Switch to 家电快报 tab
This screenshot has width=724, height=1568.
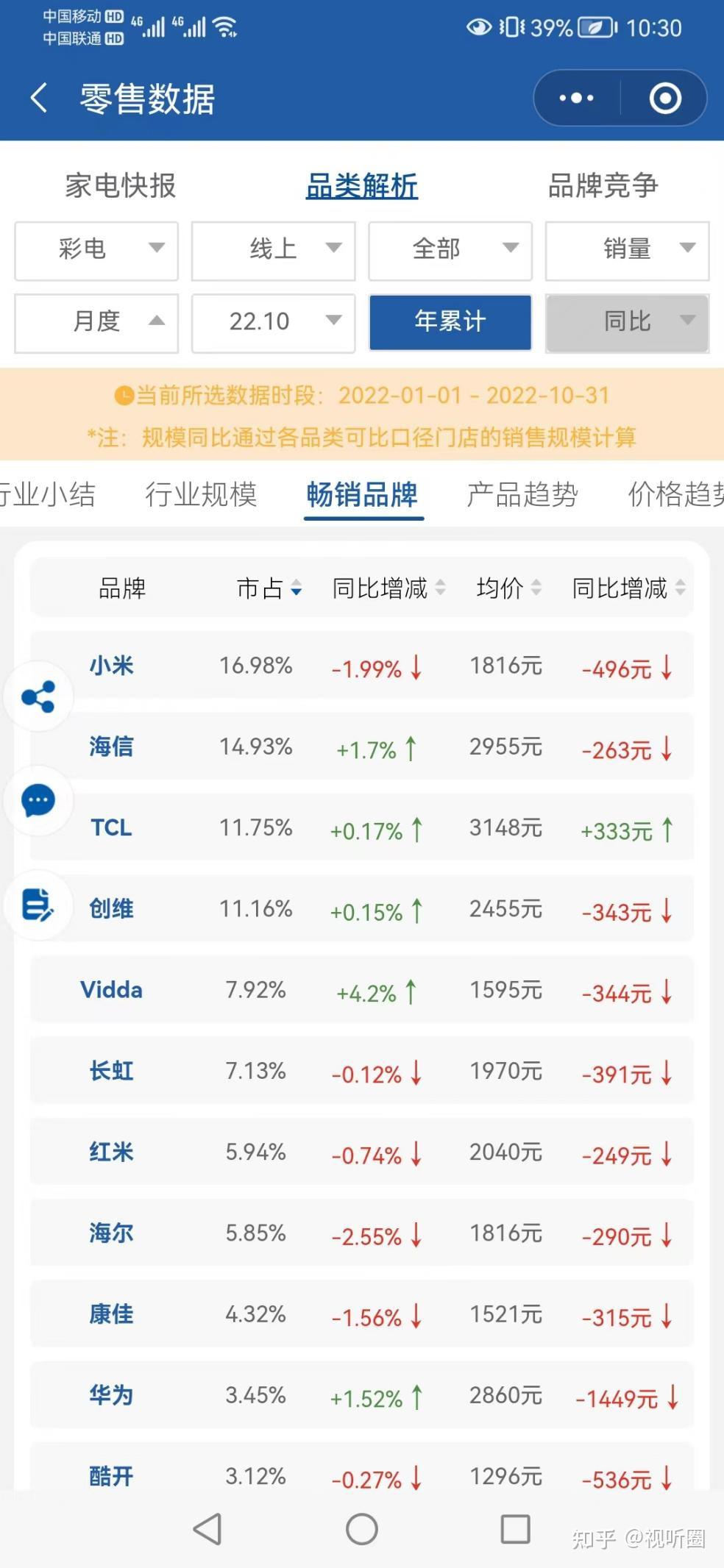pos(121,185)
